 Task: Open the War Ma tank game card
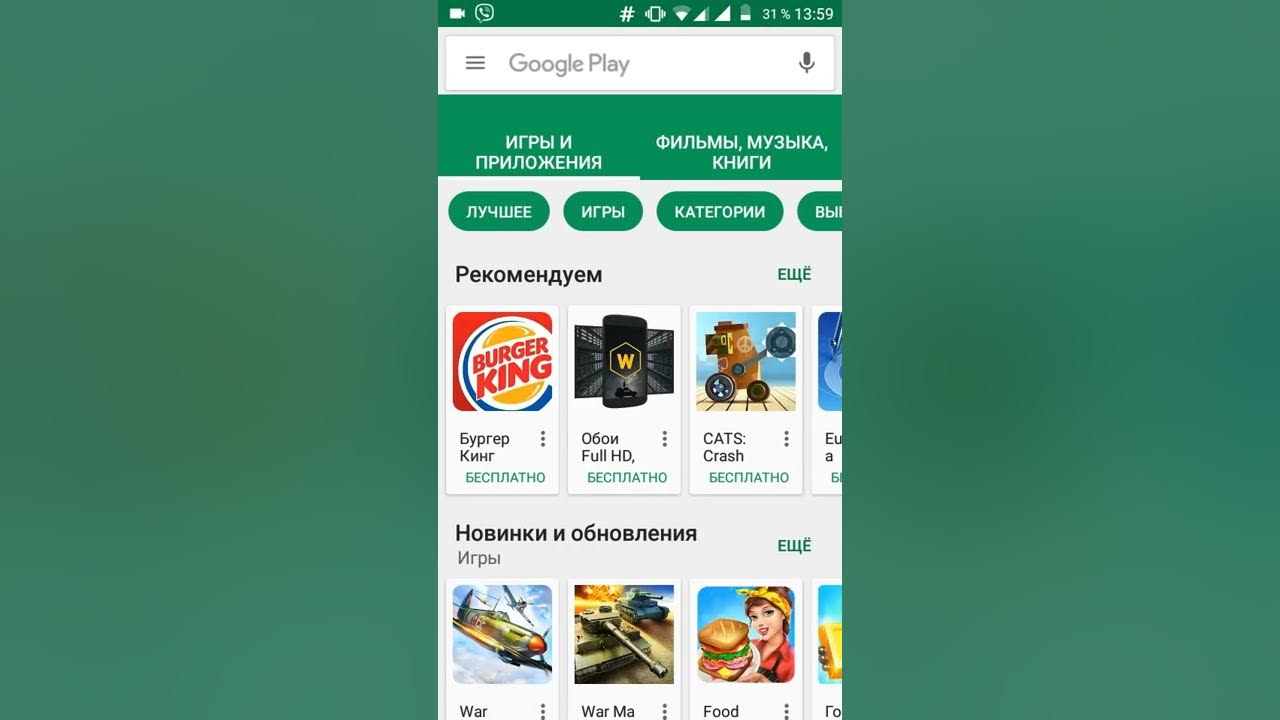click(624, 649)
